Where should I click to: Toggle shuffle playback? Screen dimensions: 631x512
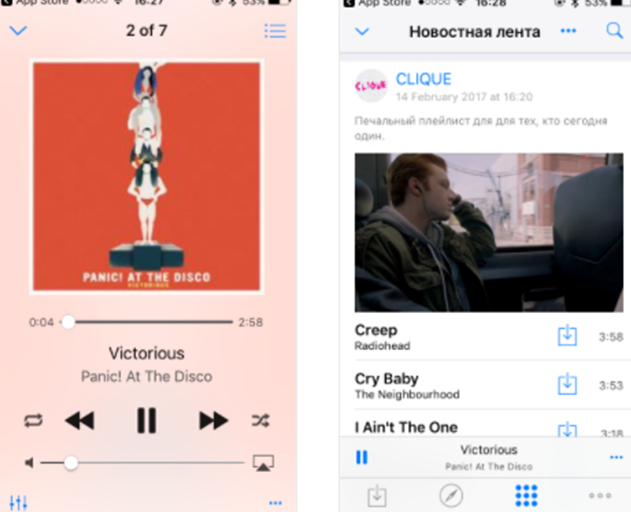coord(260,421)
